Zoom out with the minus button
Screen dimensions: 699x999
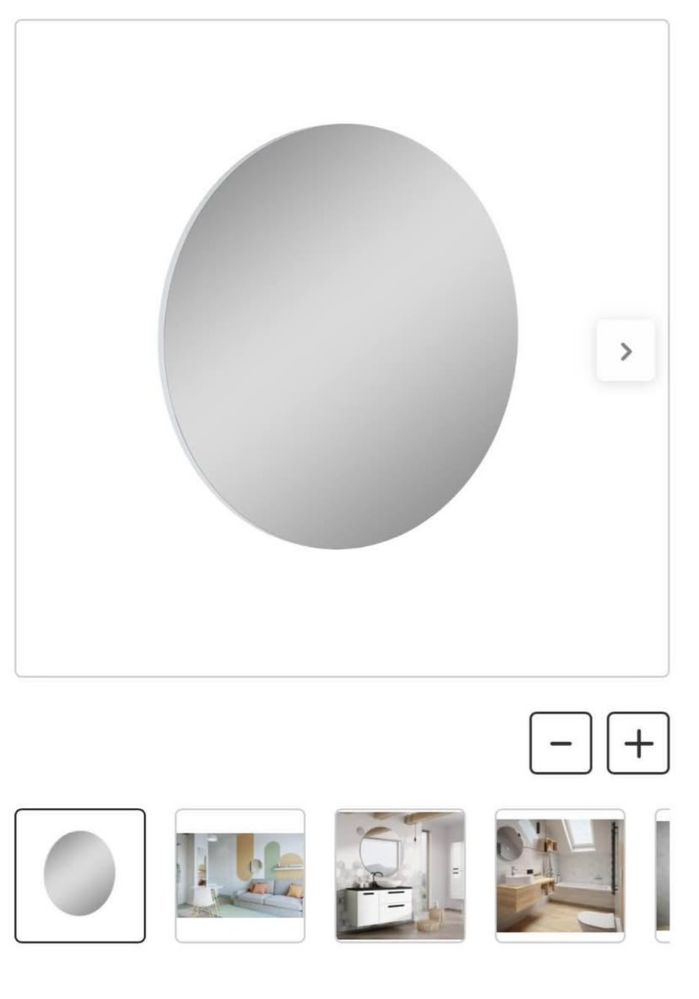tap(560, 743)
